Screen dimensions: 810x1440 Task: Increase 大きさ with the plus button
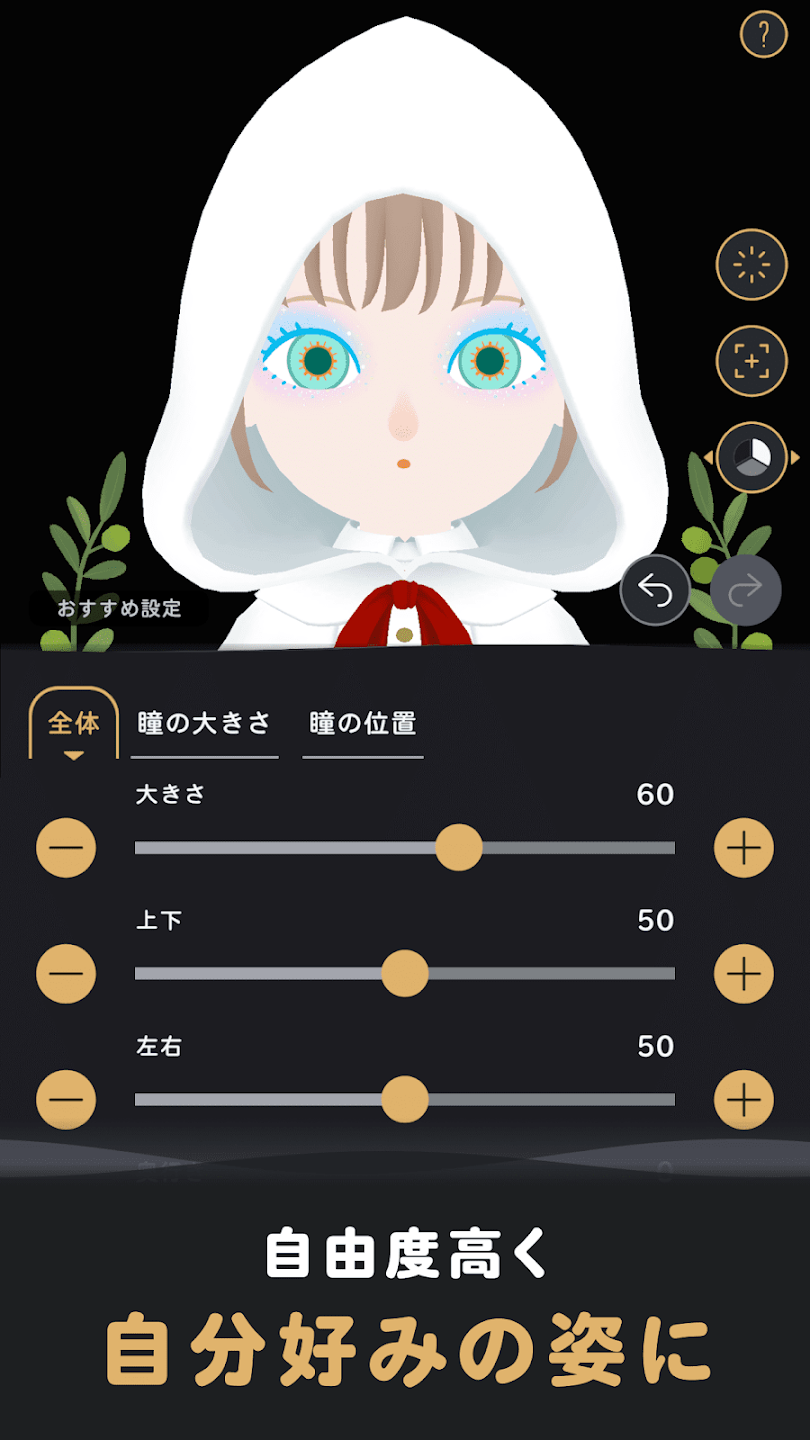pyautogui.click(x=743, y=848)
